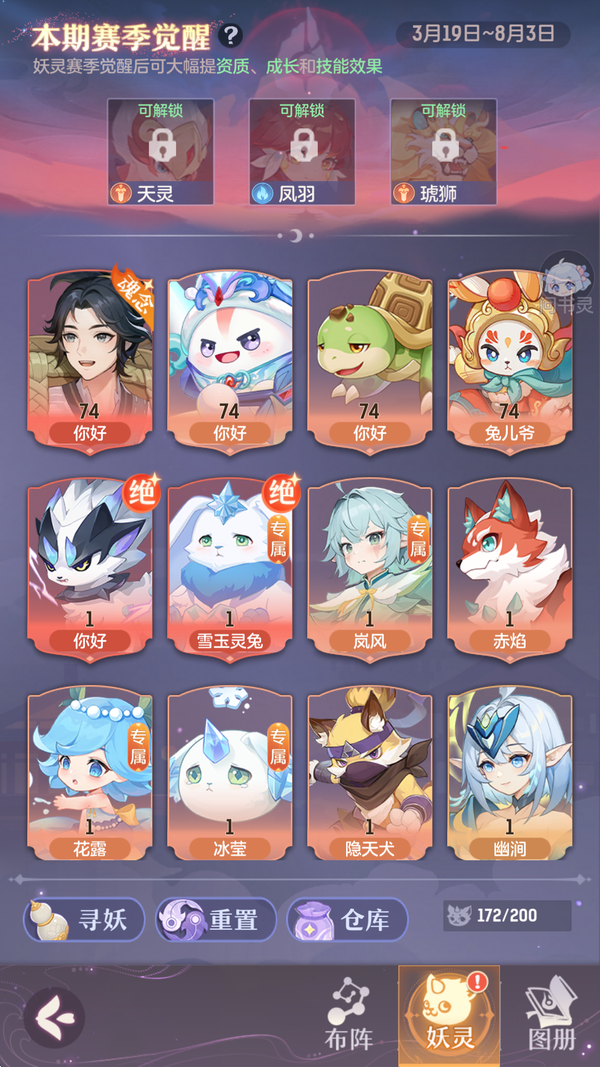600x1067 pixels.
Task: Open the 隐天犬 spirit card
Action: [369, 773]
